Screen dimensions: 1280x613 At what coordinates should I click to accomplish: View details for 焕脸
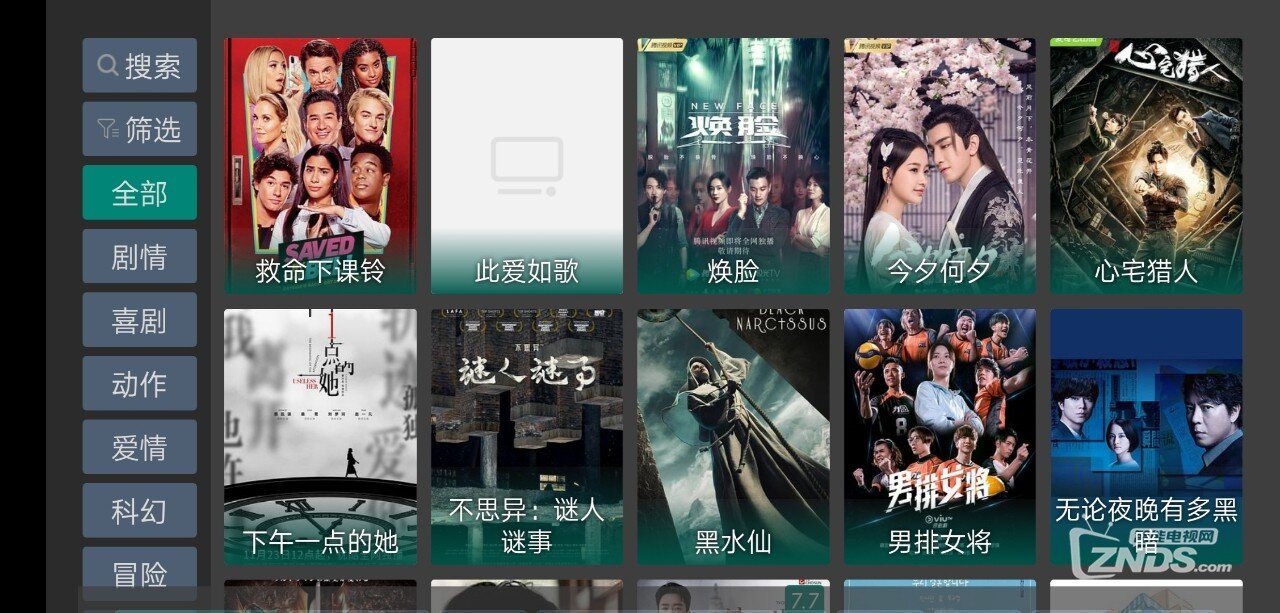point(733,166)
